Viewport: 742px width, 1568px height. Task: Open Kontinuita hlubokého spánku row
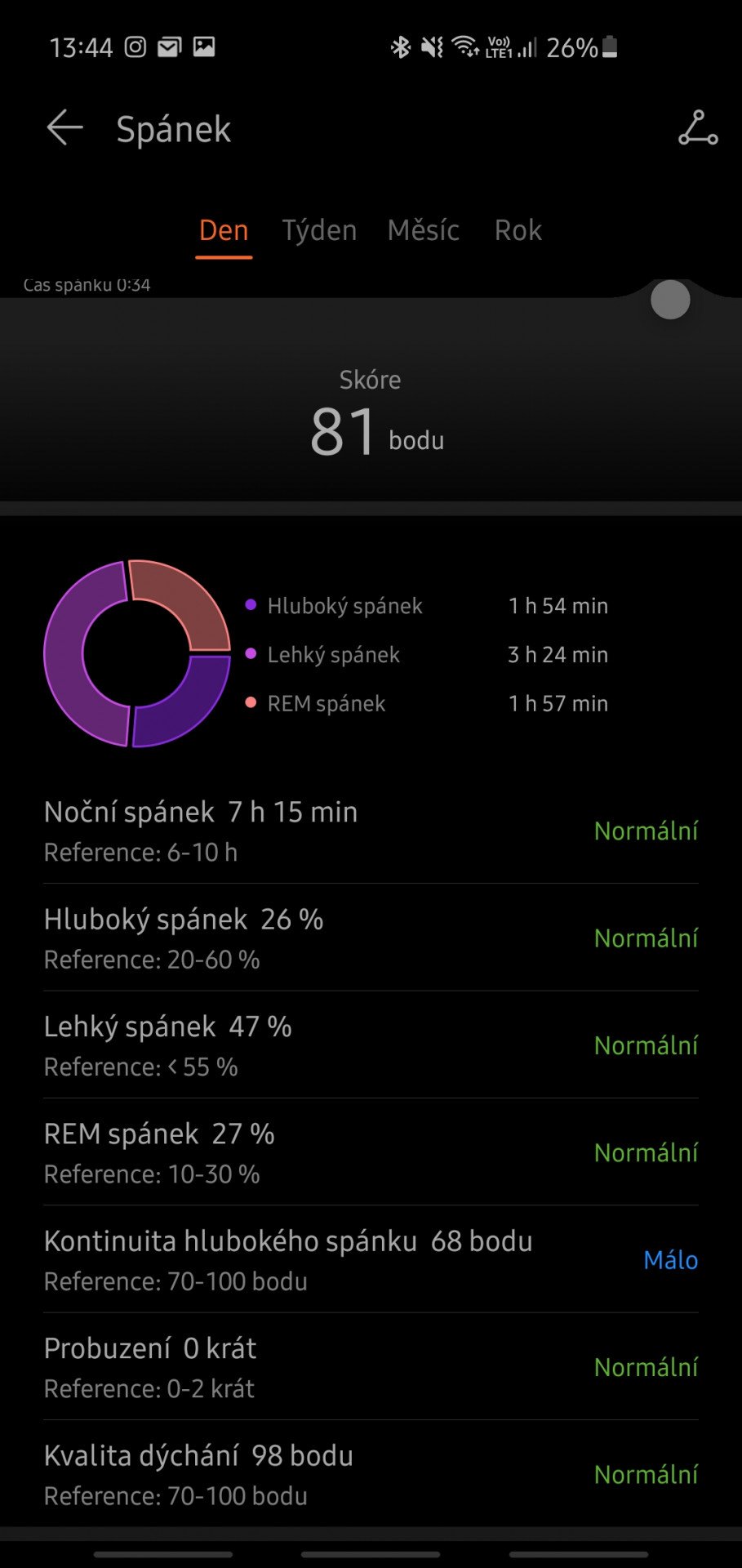[x=371, y=1259]
